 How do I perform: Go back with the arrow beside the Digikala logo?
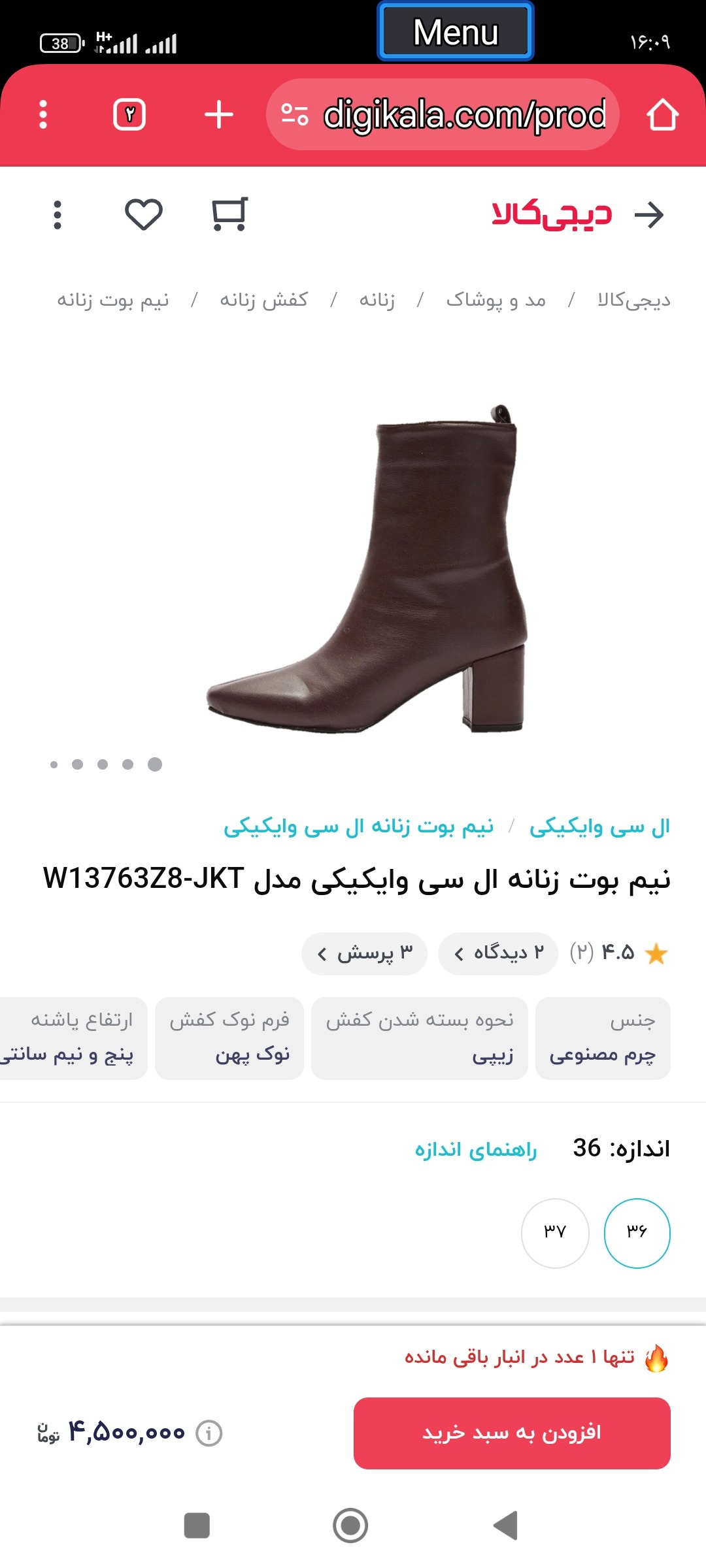pyautogui.click(x=650, y=215)
